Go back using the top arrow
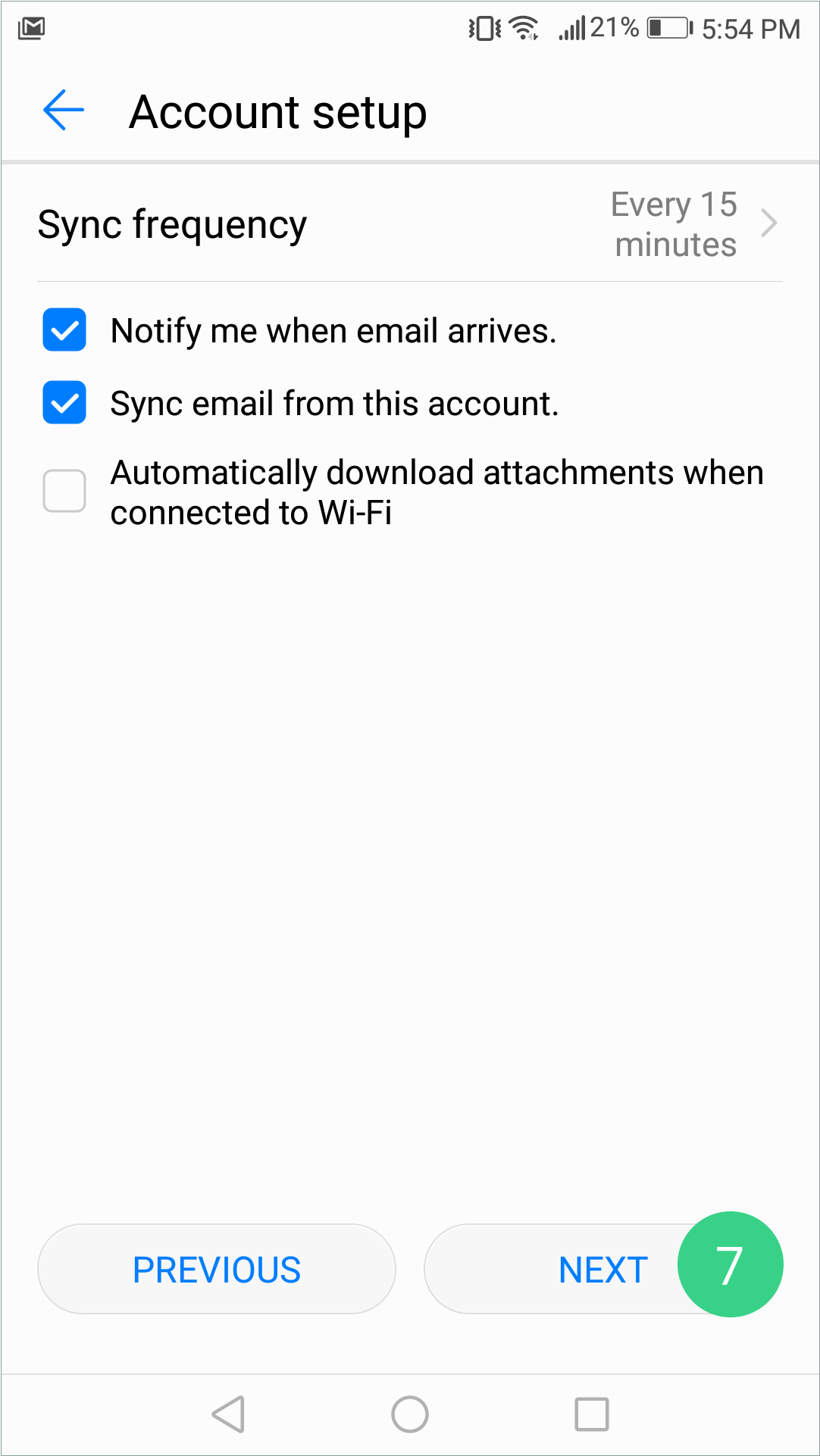Screen dimensions: 820x1456 (x=64, y=111)
